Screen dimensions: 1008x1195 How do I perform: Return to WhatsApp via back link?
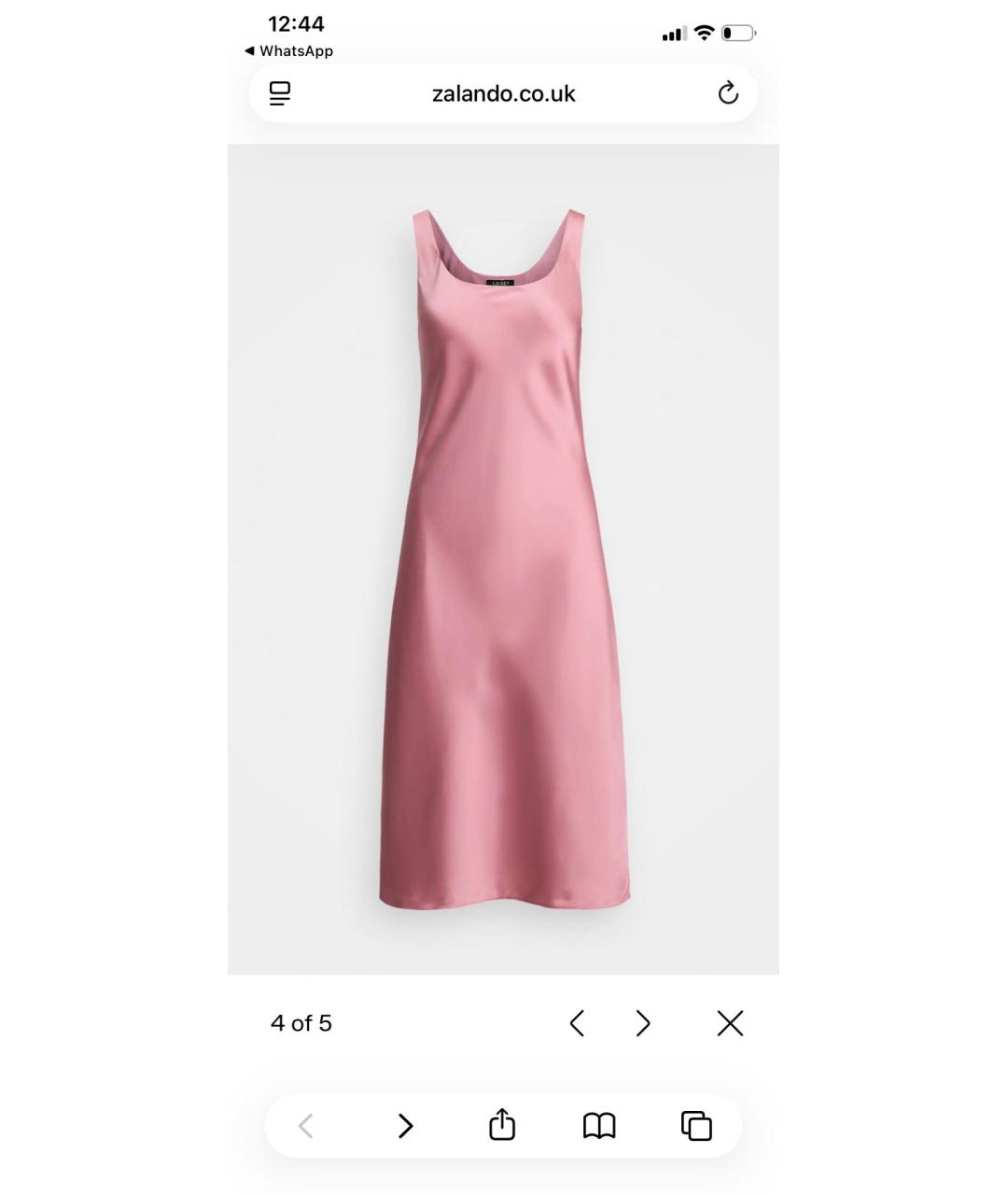[x=289, y=51]
